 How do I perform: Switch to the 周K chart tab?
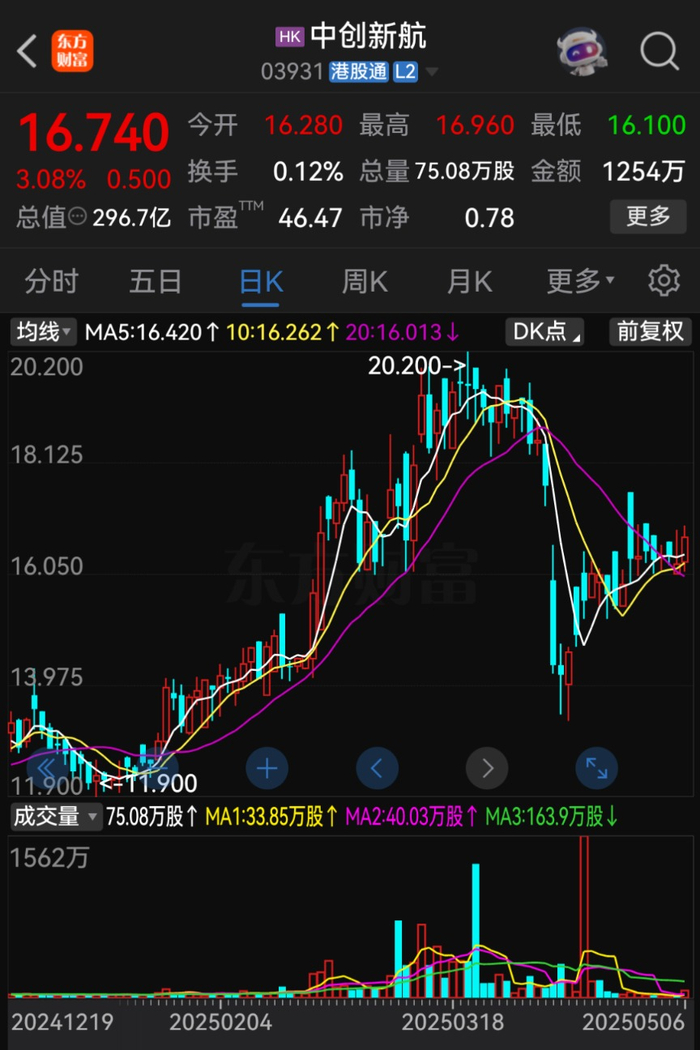coord(364,282)
